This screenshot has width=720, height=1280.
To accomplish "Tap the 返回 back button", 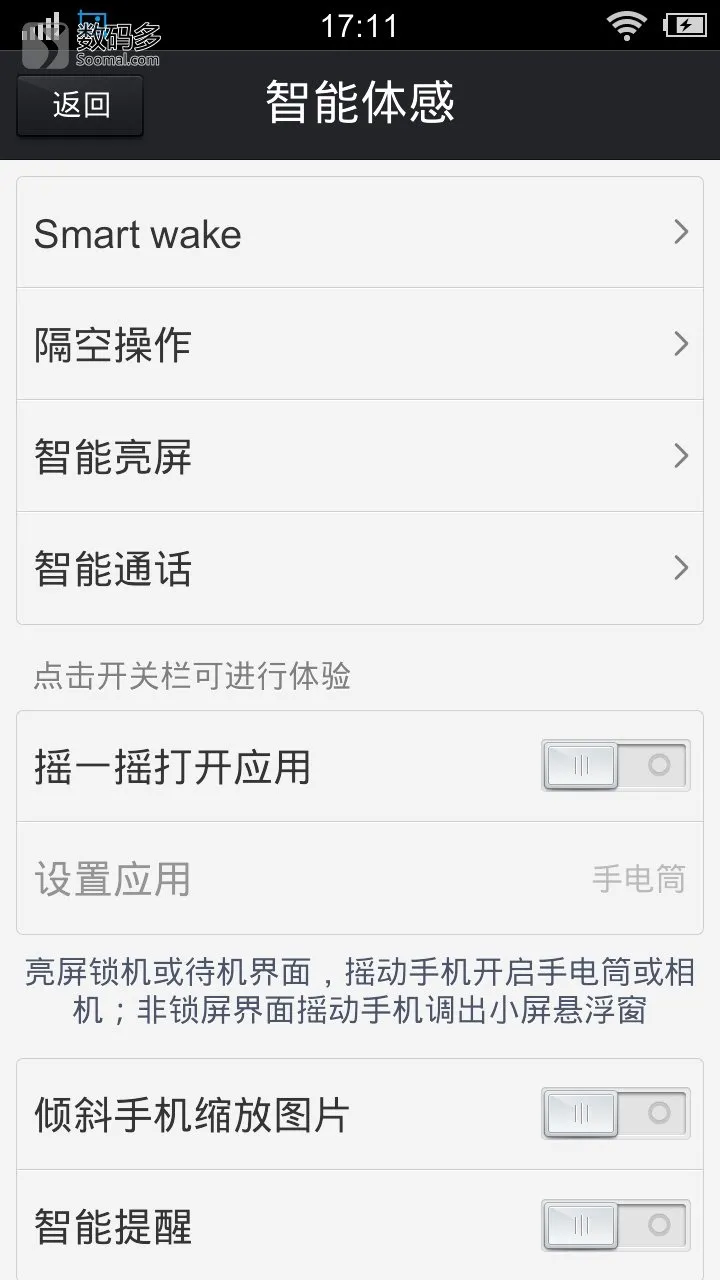I will pyautogui.click(x=80, y=105).
